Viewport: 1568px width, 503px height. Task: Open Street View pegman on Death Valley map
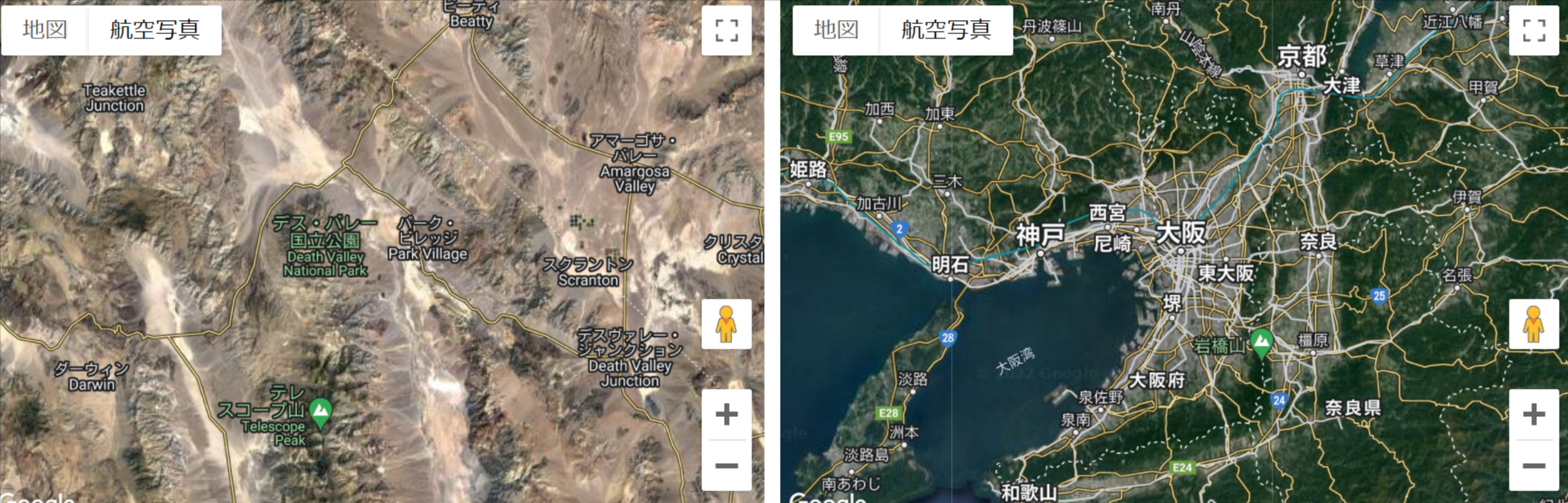726,324
